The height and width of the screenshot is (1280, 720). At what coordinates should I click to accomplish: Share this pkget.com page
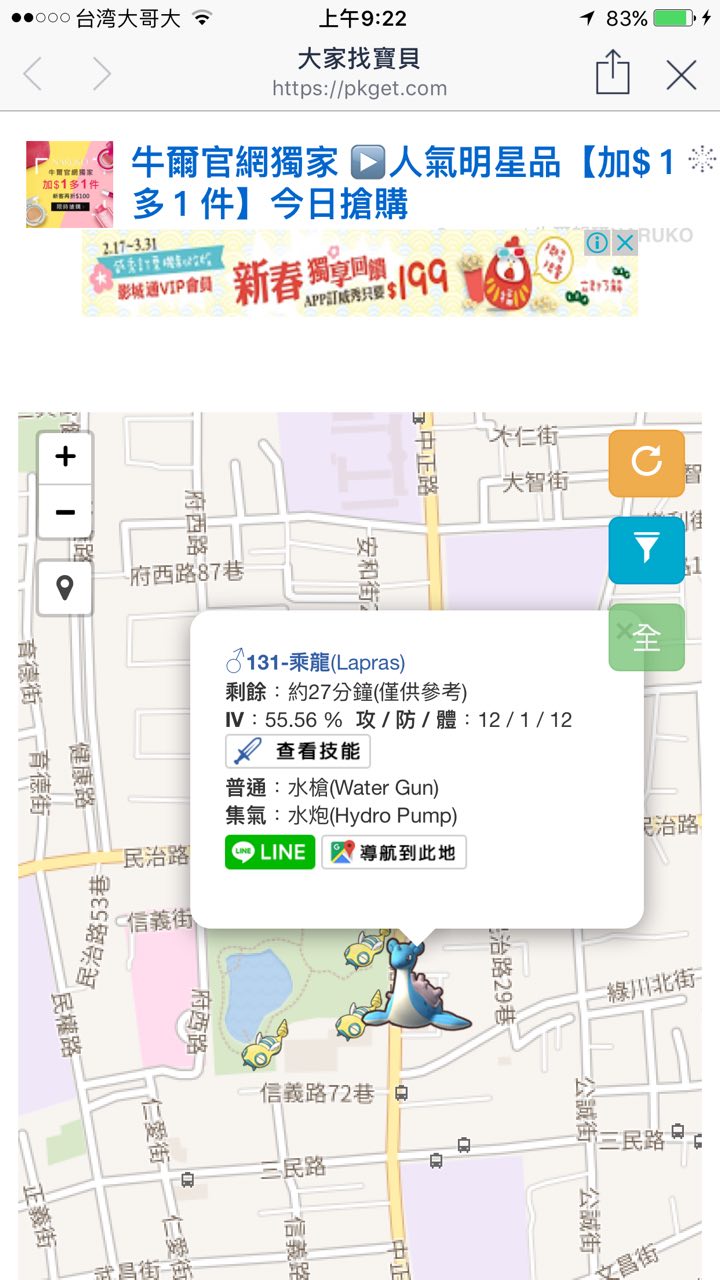613,73
